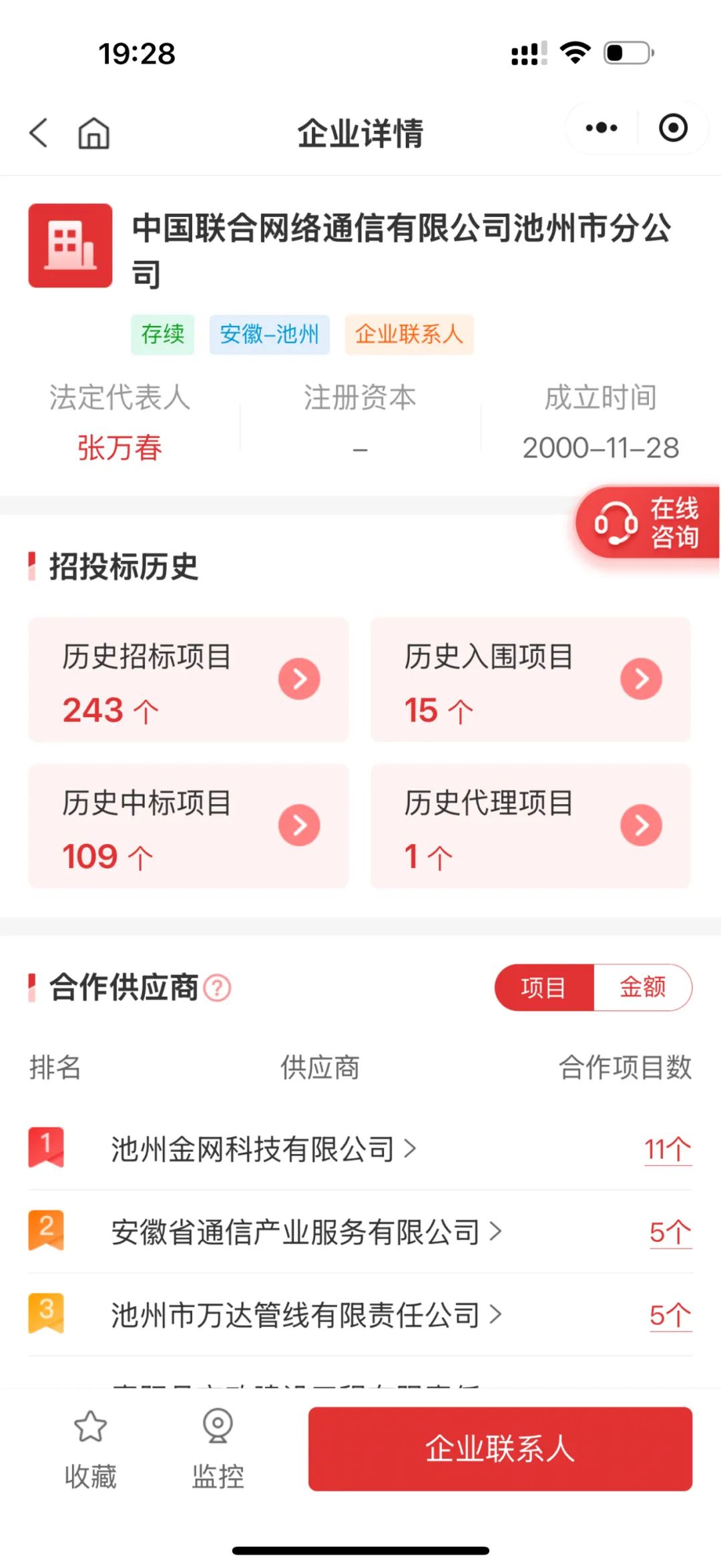Show help for 合作供应商 question mark

217,988
